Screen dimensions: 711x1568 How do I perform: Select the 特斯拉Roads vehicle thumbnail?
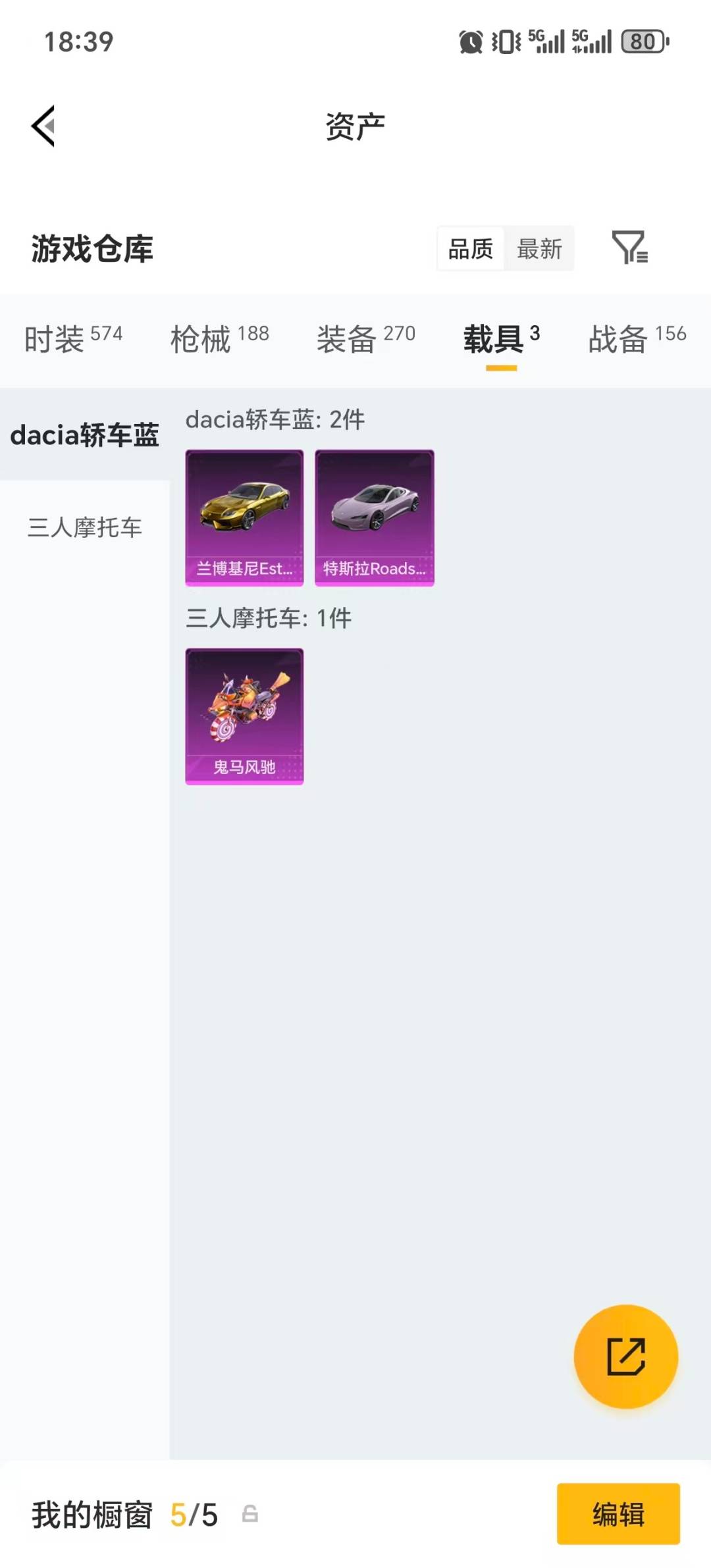[x=373, y=517]
